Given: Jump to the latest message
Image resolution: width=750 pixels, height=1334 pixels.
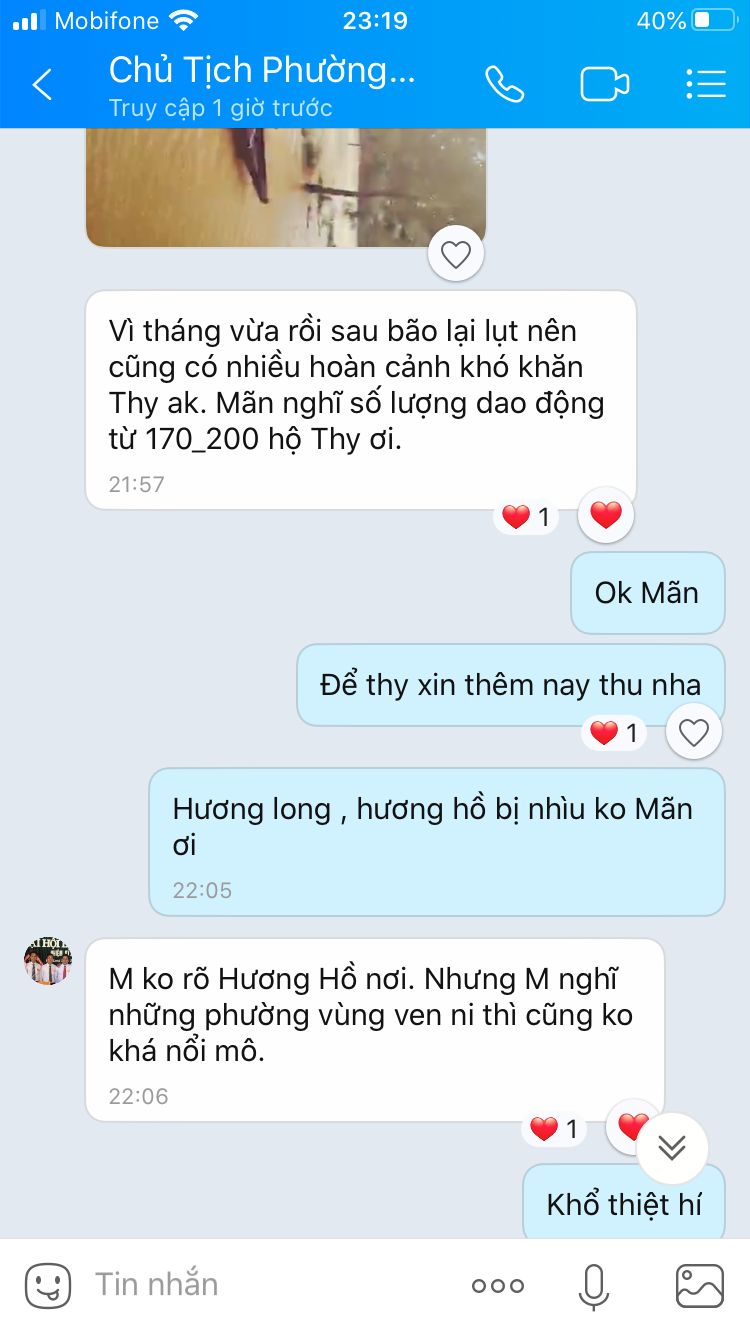Looking at the screenshot, I should [x=672, y=1147].
